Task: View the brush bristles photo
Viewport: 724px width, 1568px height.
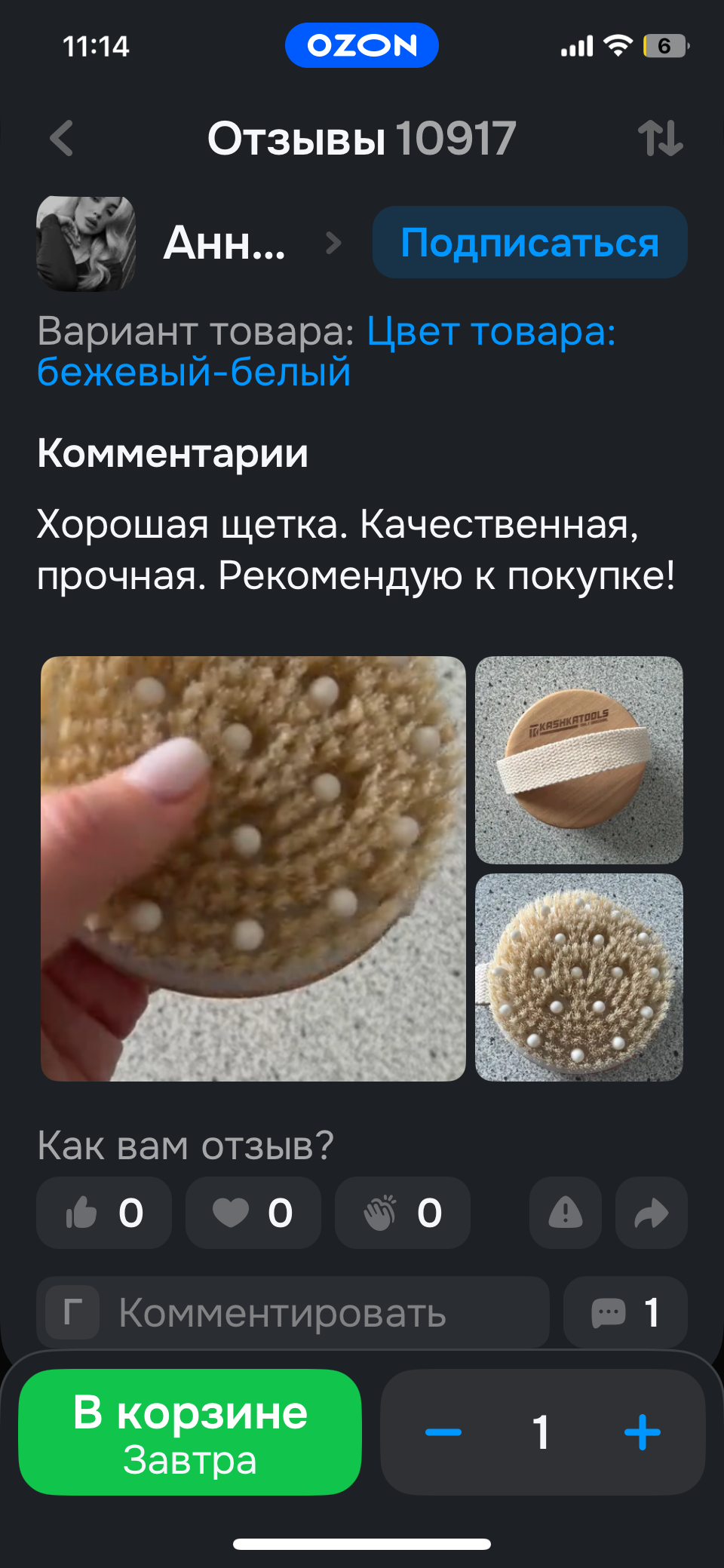Action: pyautogui.click(x=578, y=977)
